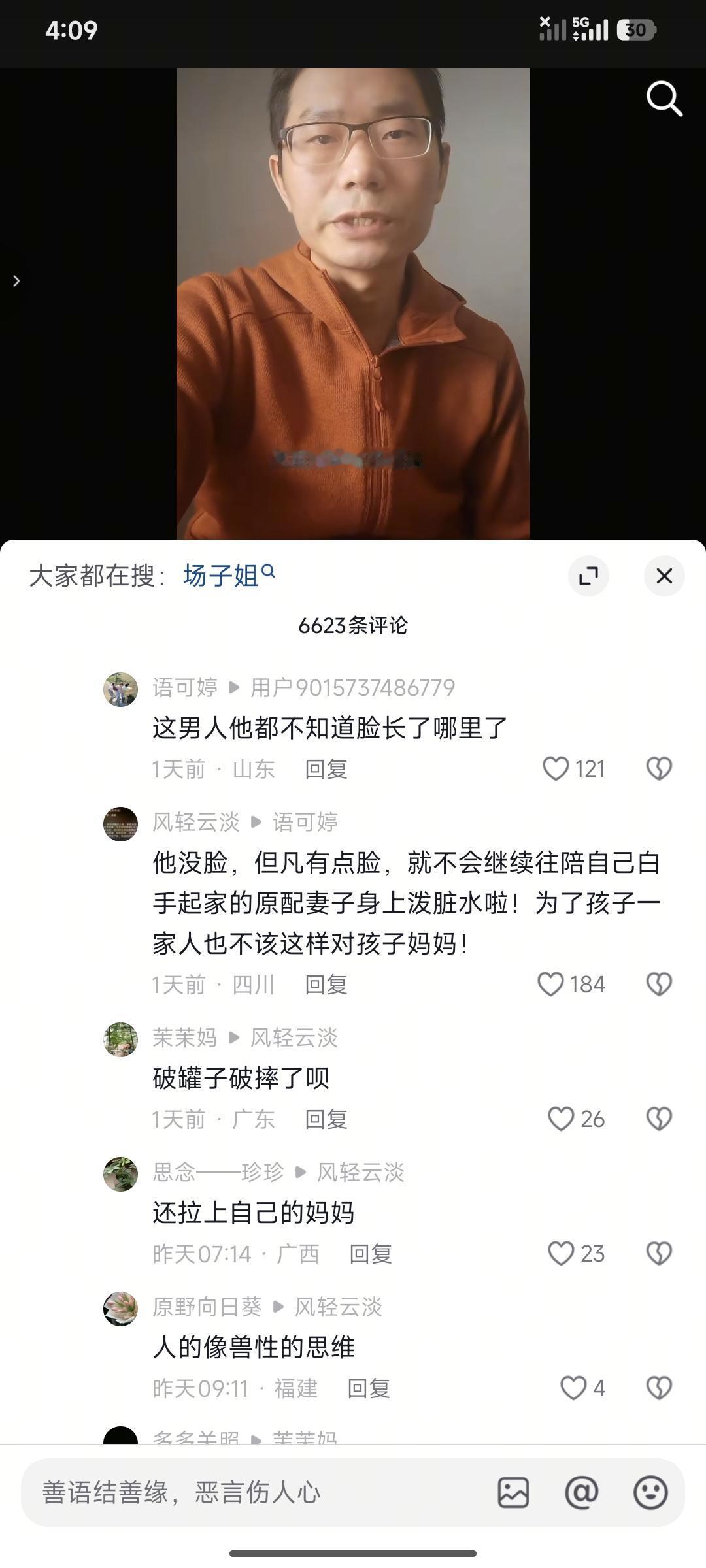The height and width of the screenshot is (1568, 706).
Task: Tap the back chevron on the left video edge
Action: [14, 280]
